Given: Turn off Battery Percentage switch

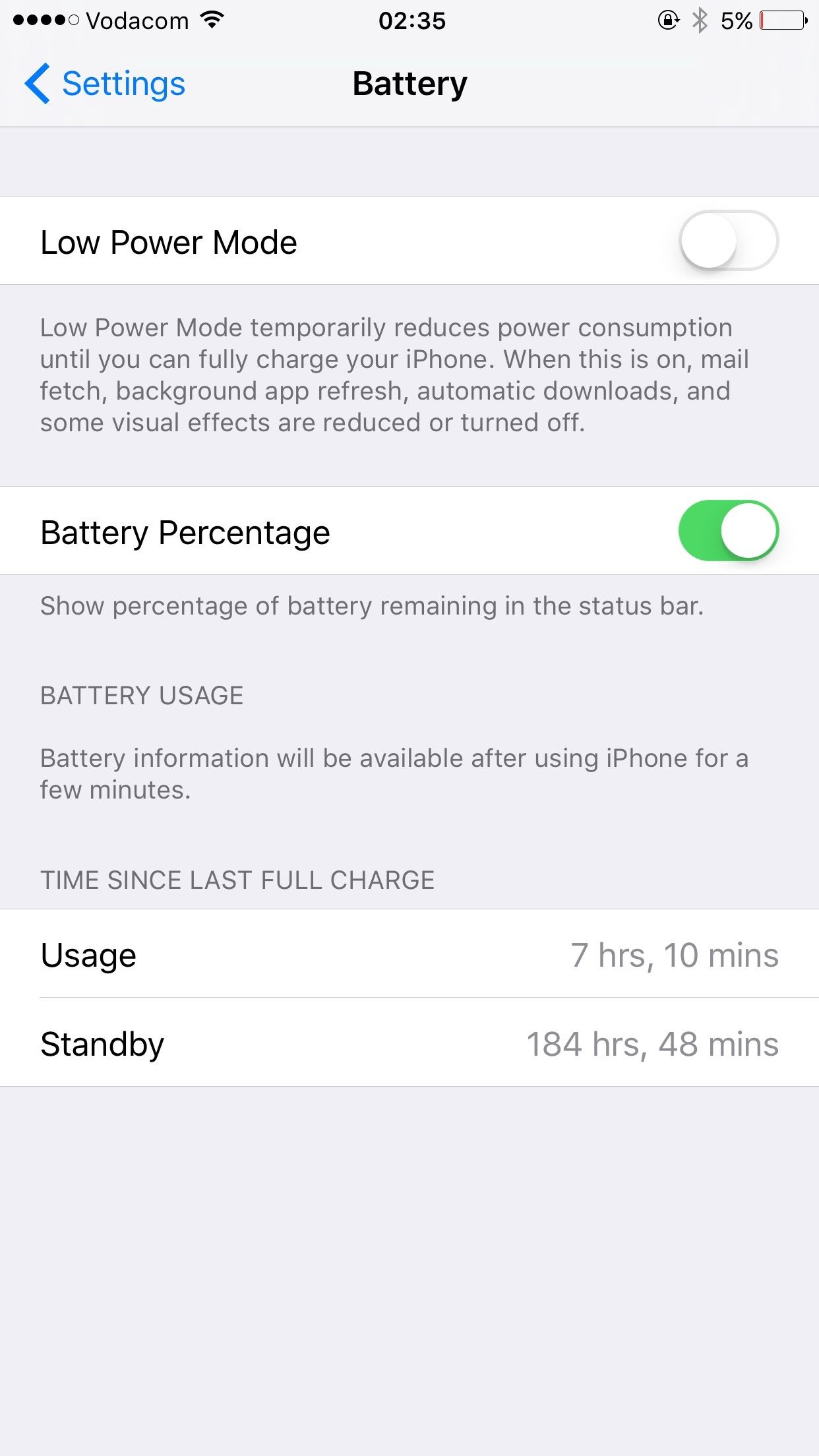Looking at the screenshot, I should click(x=729, y=531).
